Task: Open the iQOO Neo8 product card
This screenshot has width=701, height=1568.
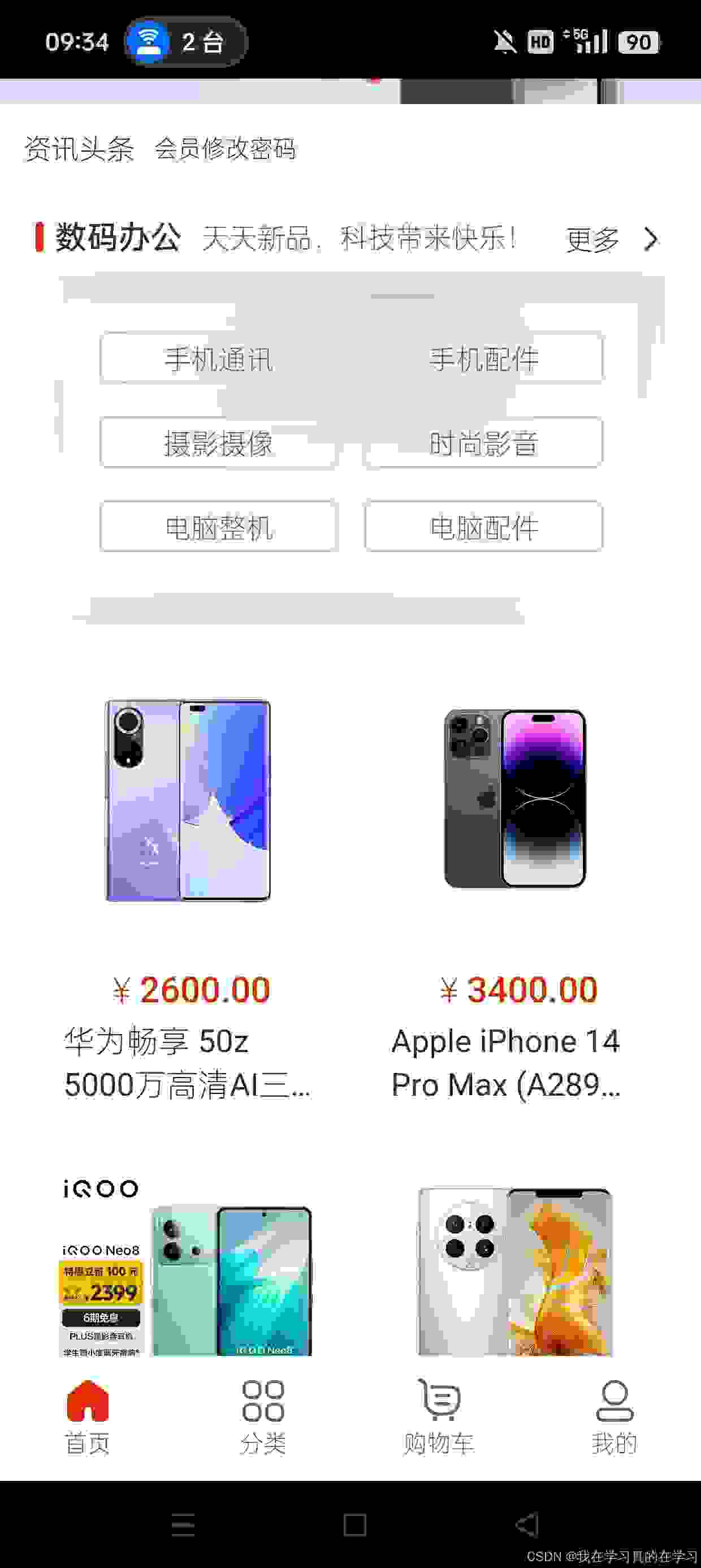Action: click(x=188, y=1272)
